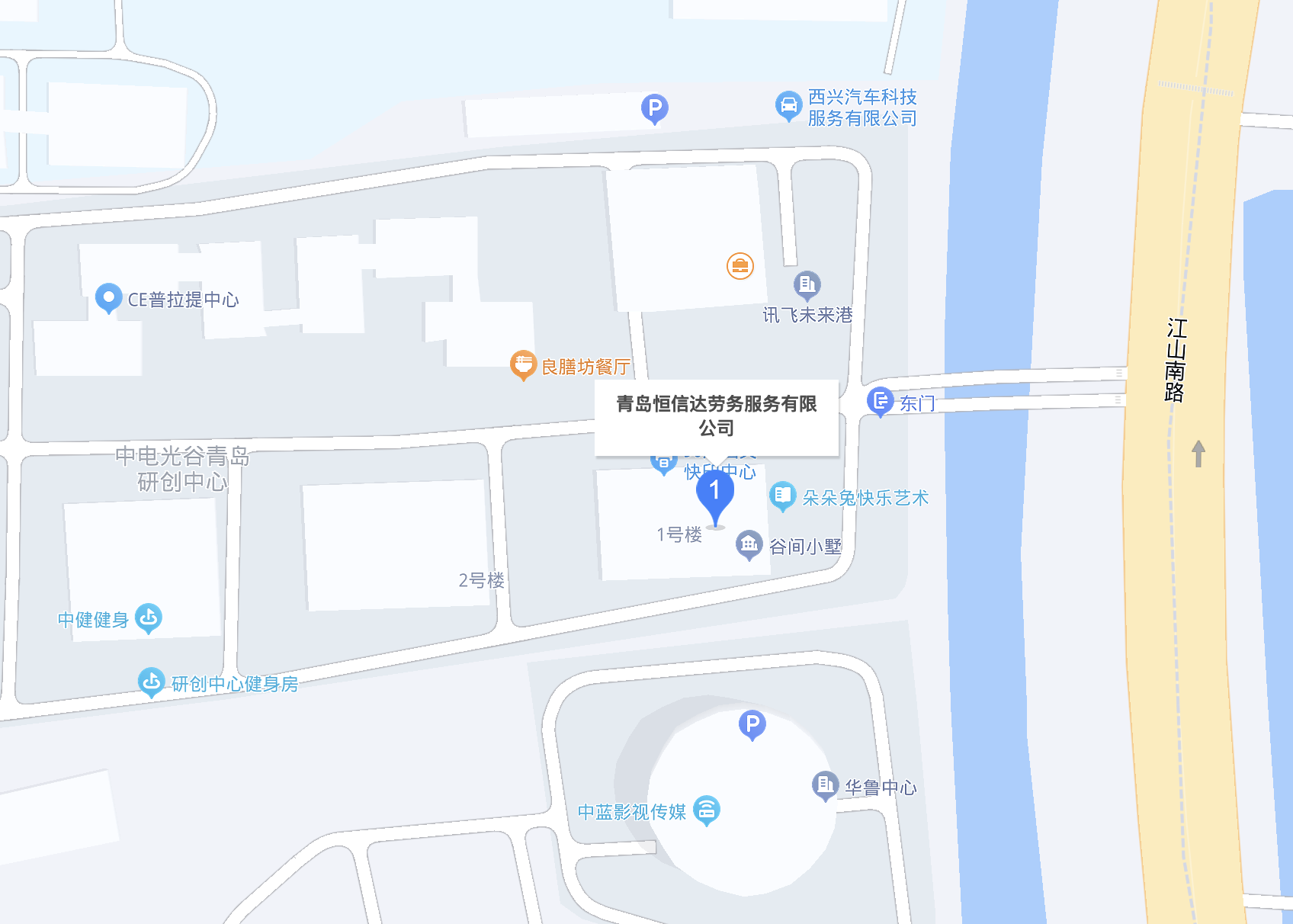The width and height of the screenshot is (1293, 924).
Task: Tap the orange briefcase company marker
Action: 740,266
